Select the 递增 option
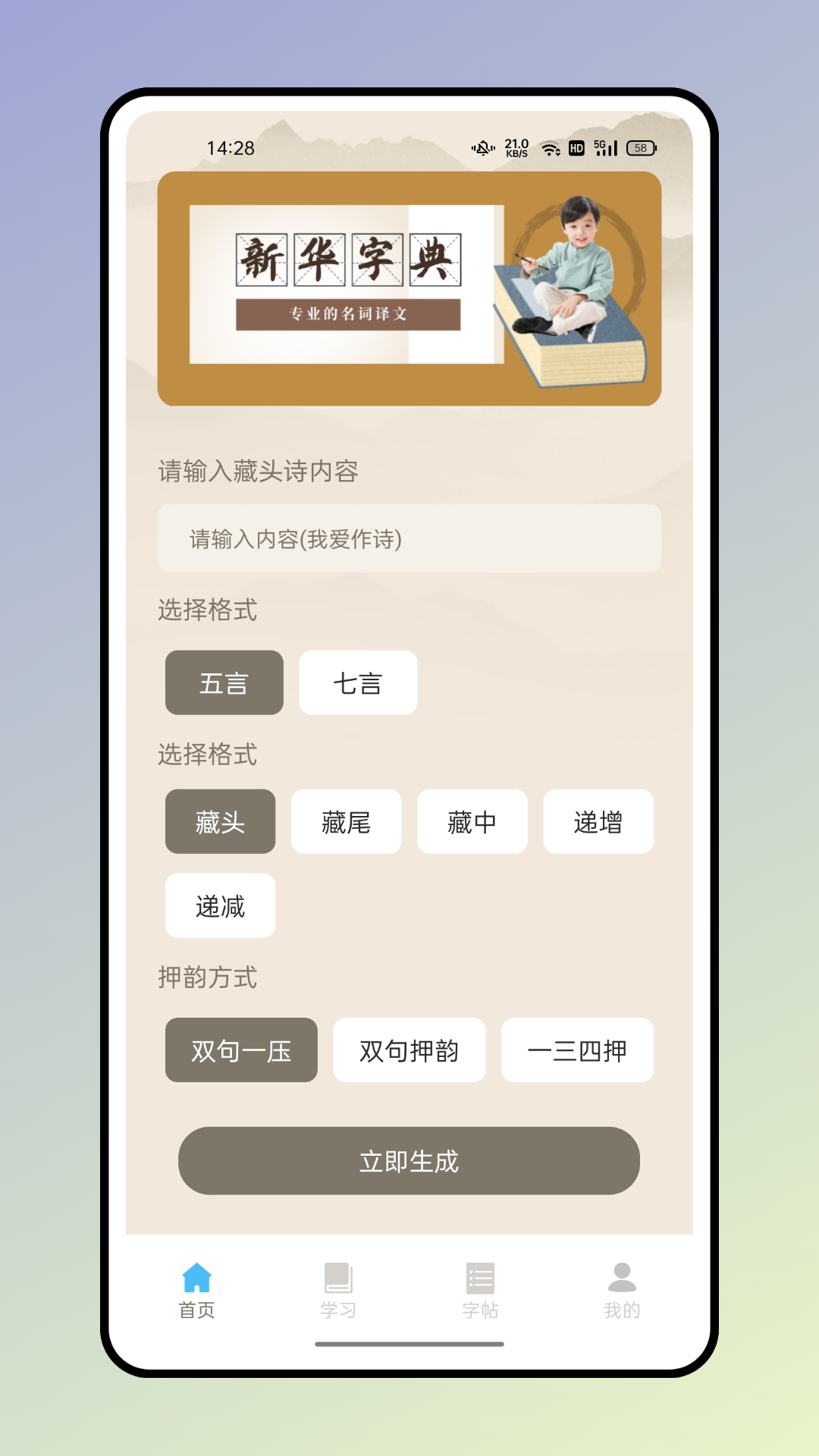 click(x=598, y=821)
